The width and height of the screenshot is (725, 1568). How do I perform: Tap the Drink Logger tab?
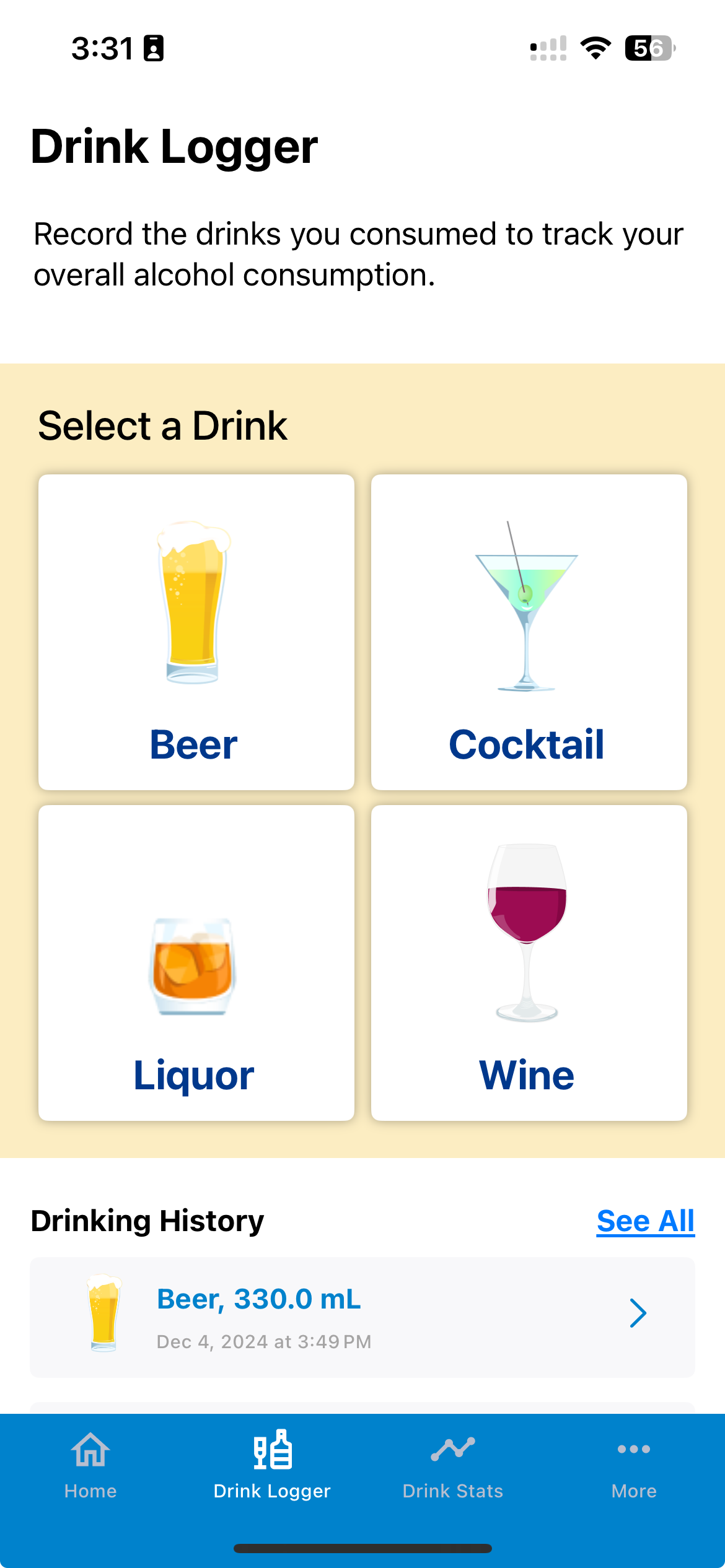[x=272, y=1465]
